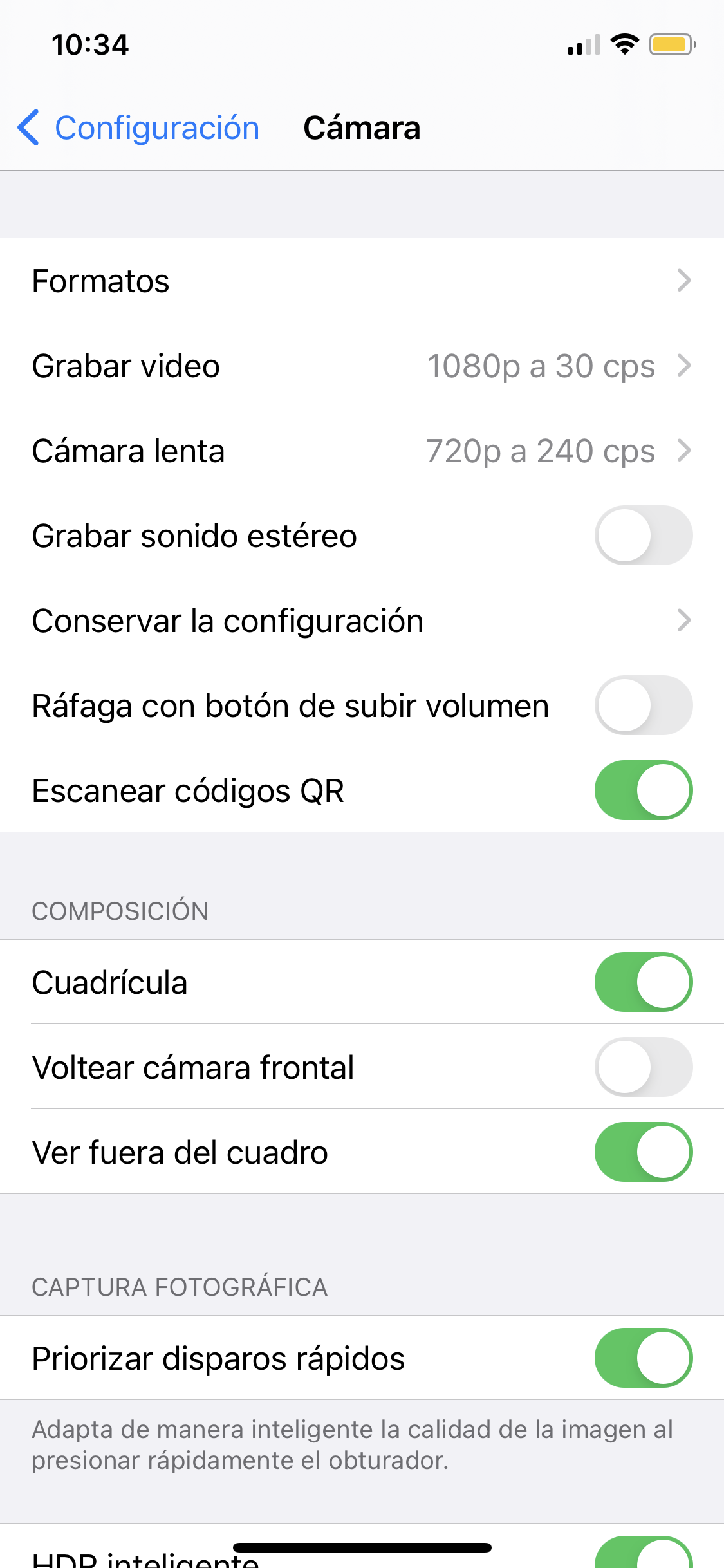Open the Formatos settings
The image size is (724, 1568).
(362, 281)
